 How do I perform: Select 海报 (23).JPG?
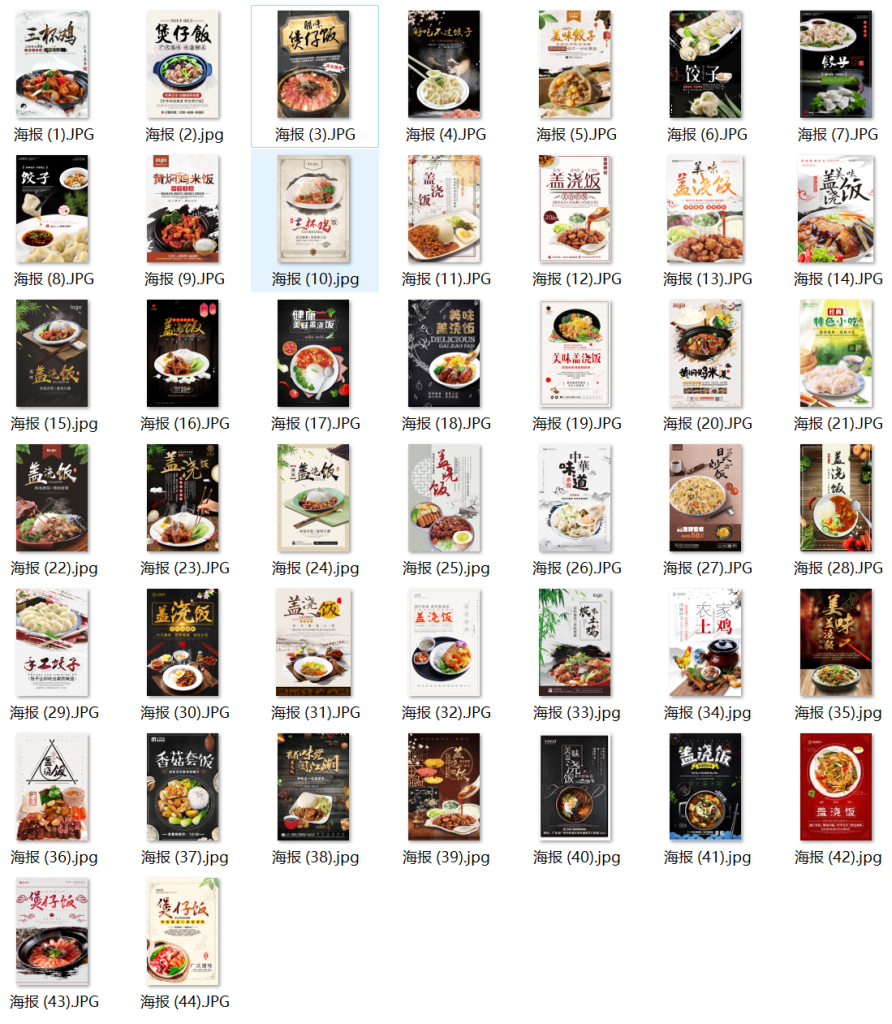[183, 498]
